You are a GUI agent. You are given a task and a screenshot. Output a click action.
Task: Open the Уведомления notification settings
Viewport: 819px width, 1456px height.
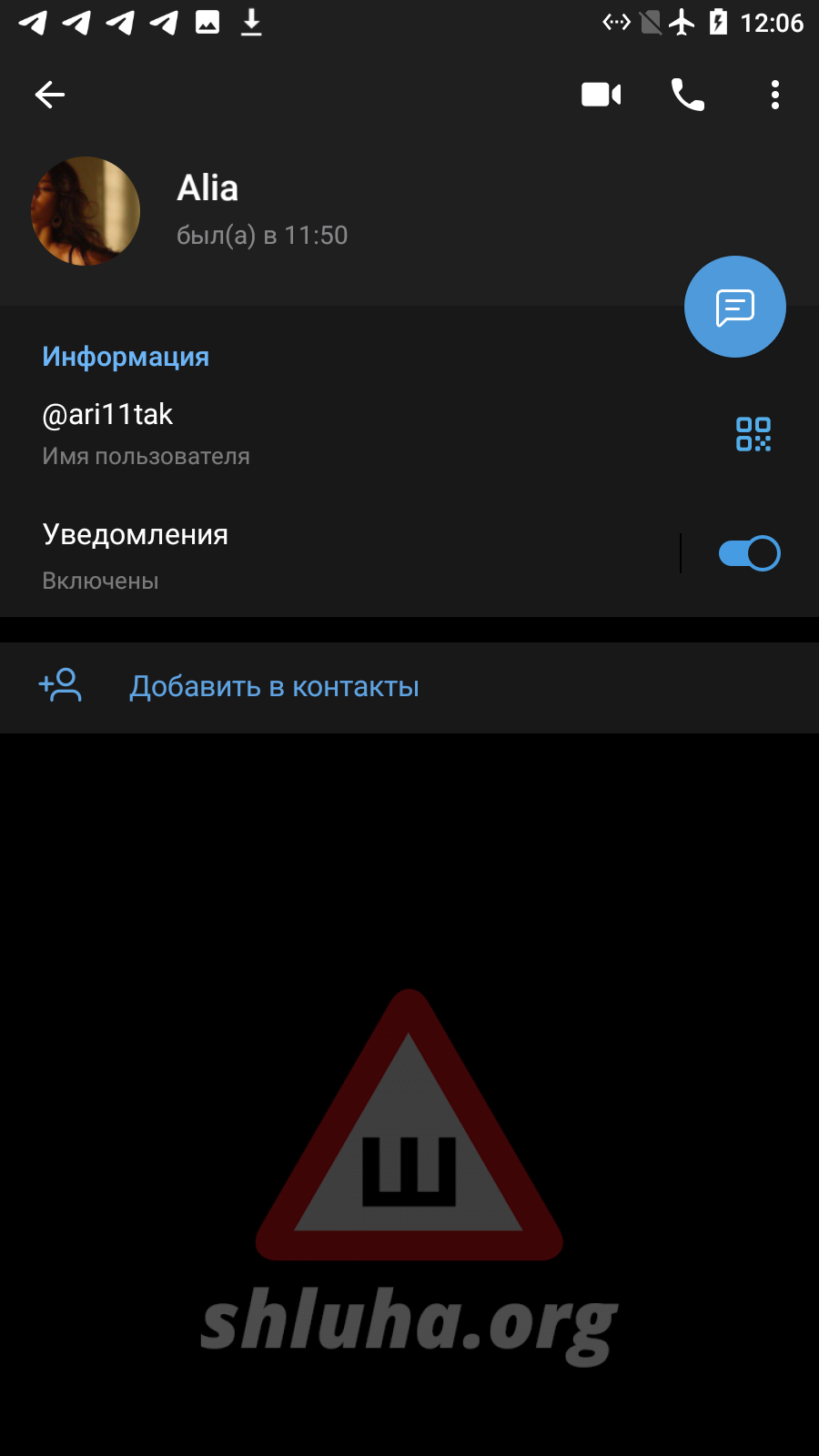(x=273, y=554)
